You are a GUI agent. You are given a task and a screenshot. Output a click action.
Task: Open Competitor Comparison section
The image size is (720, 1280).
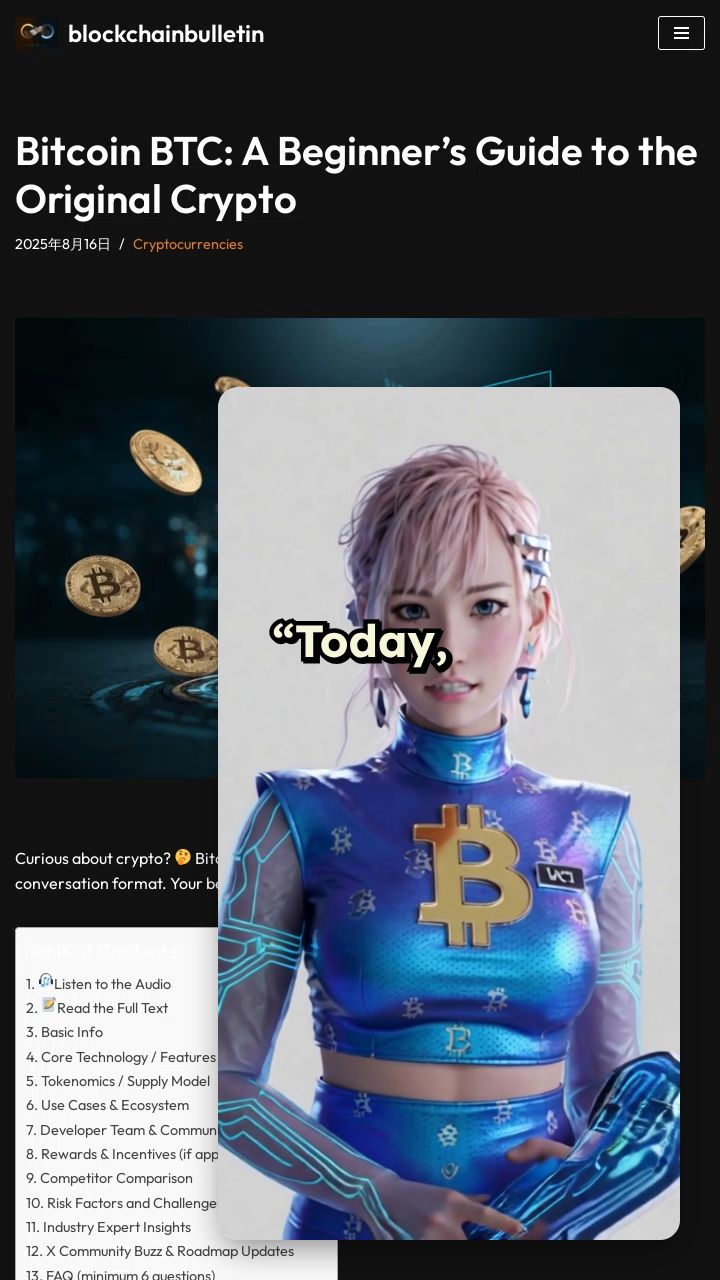pos(116,1178)
